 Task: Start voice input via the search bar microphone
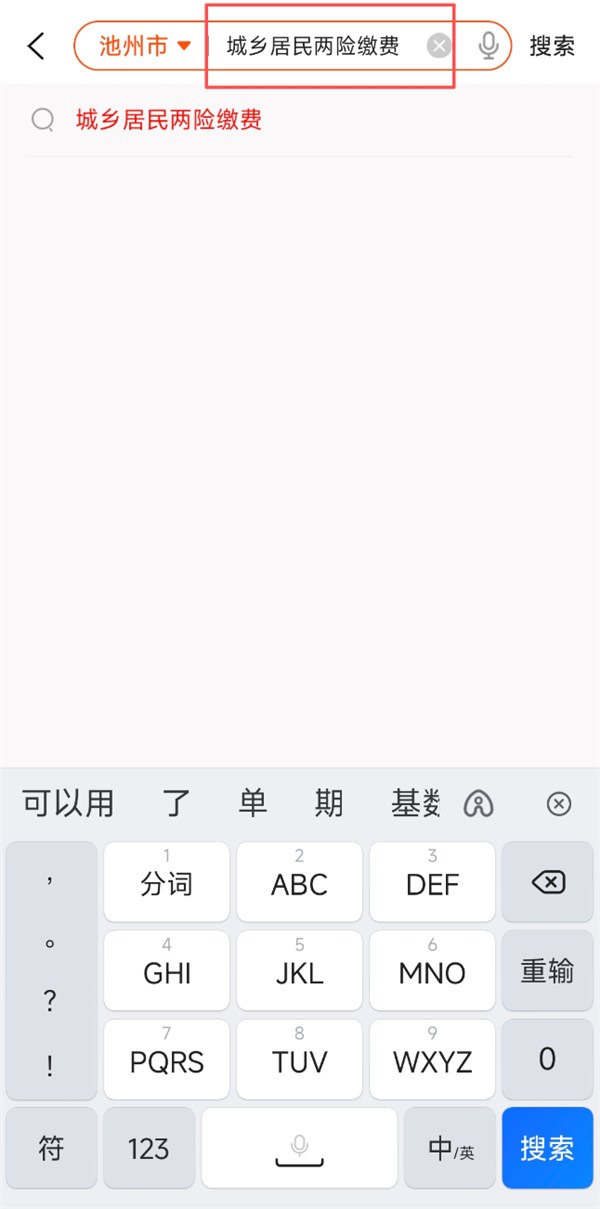click(488, 46)
